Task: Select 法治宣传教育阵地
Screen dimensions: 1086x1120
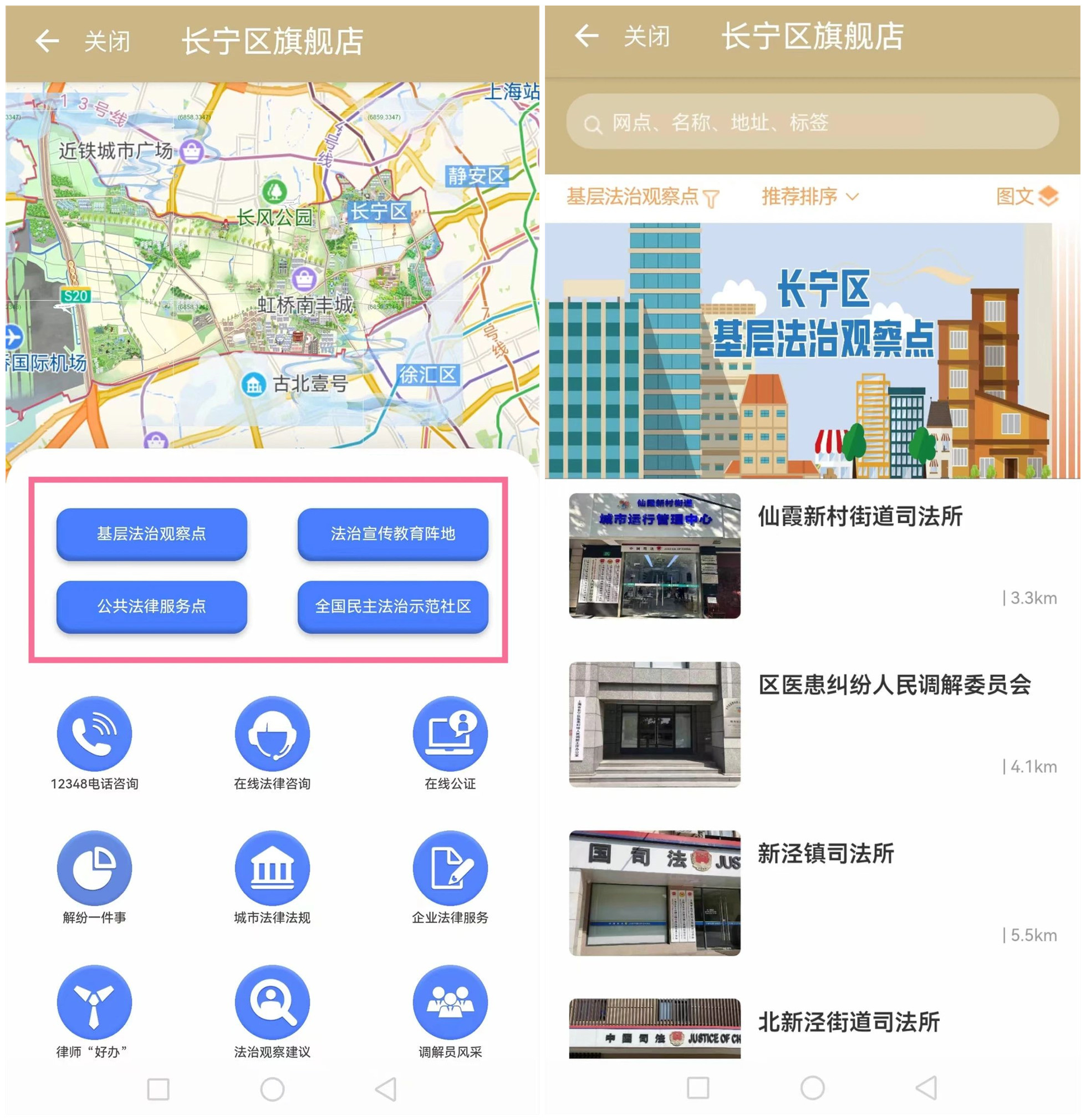Action: coord(392,534)
